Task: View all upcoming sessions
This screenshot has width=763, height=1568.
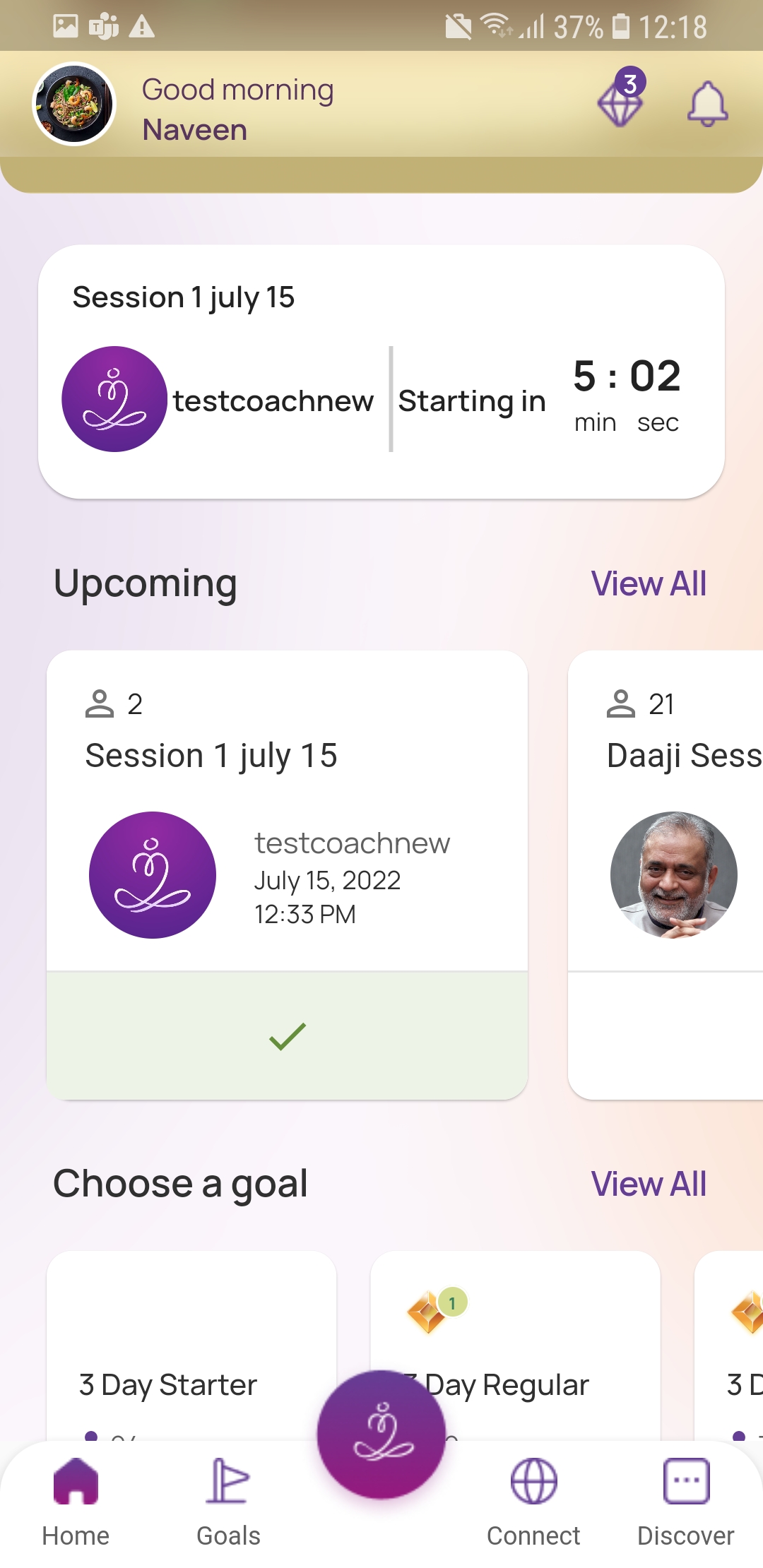Action: coord(648,584)
